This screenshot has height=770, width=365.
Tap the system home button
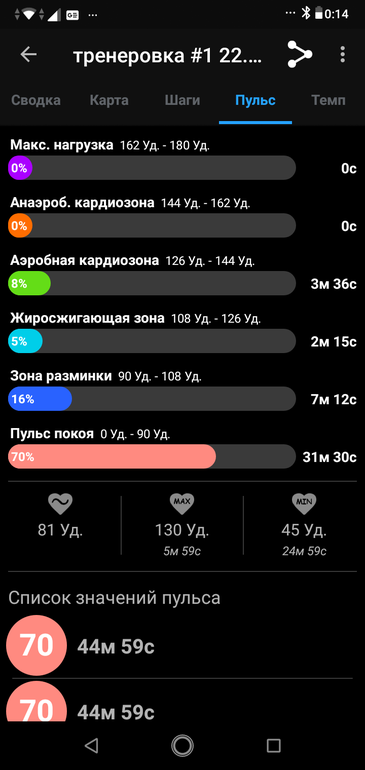pyautogui.click(x=182, y=745)
